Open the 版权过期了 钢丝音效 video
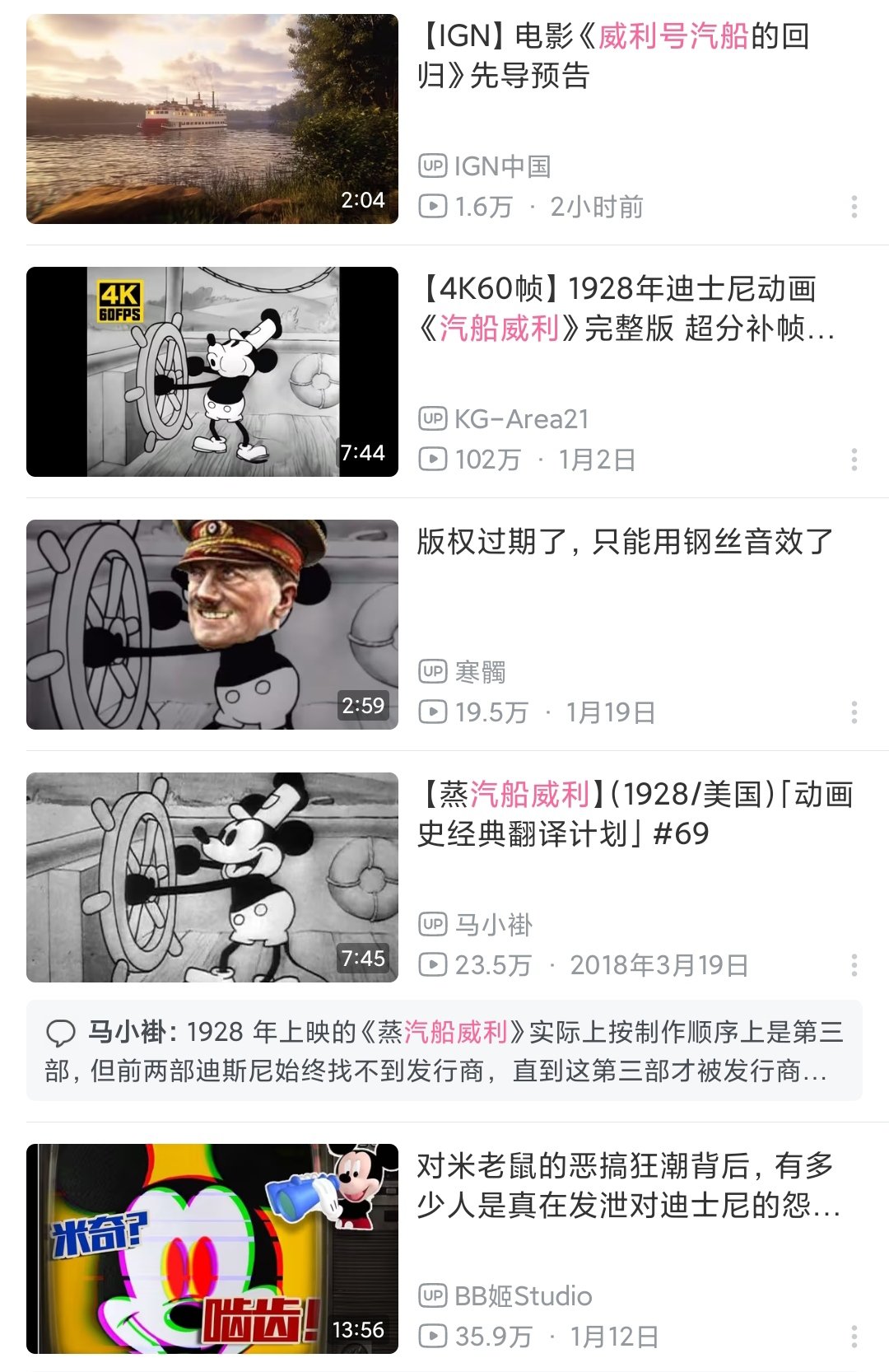Screen dimensions: 889x1372 212,624
